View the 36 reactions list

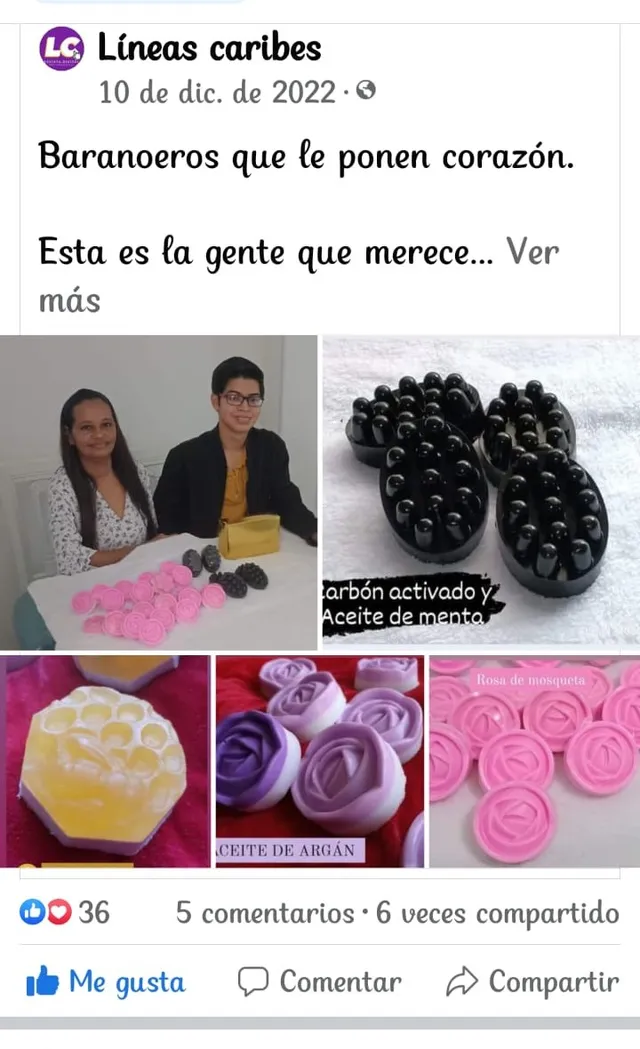pos(65,912)
